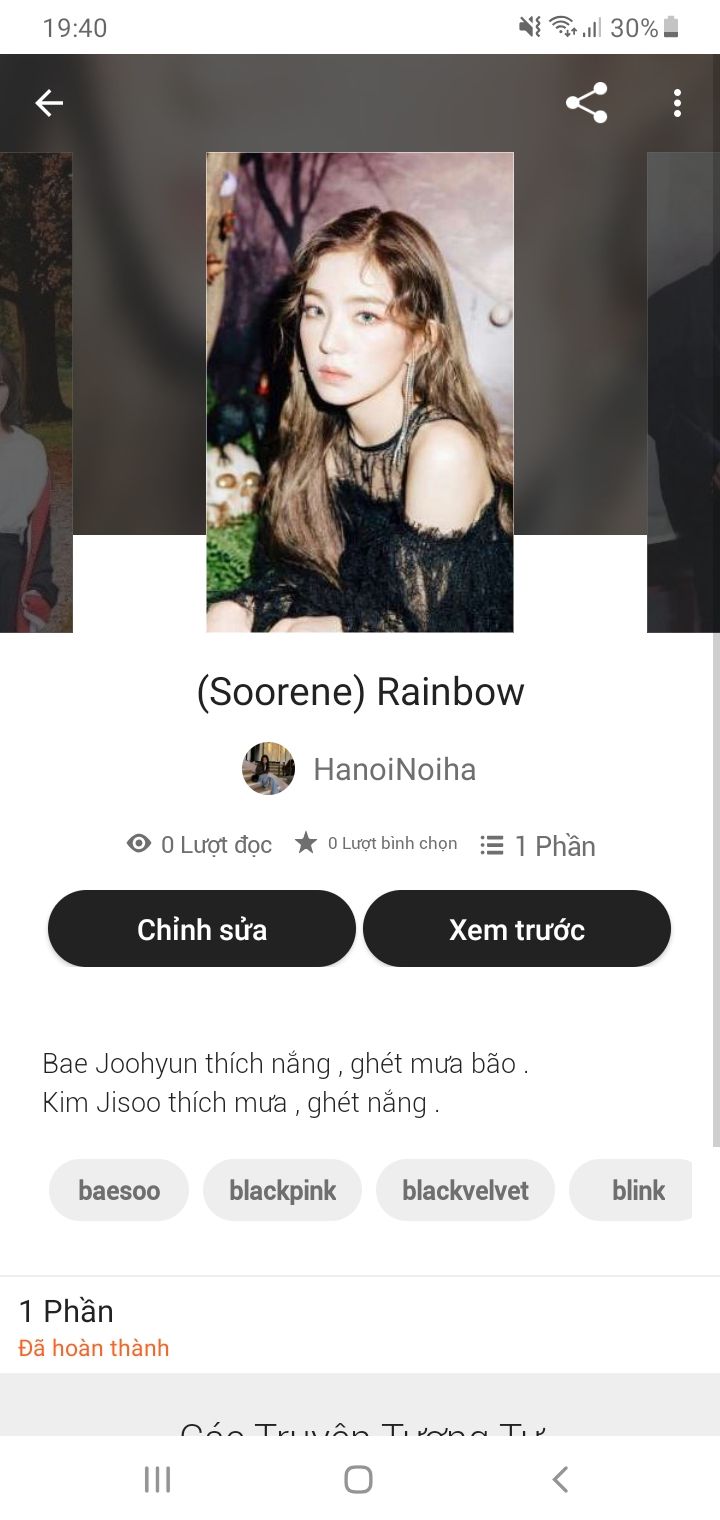The height and width of the screenshot is (1520, 720).
Task: Select the baesoo tag chip
Action: [x=119, y=1190]
